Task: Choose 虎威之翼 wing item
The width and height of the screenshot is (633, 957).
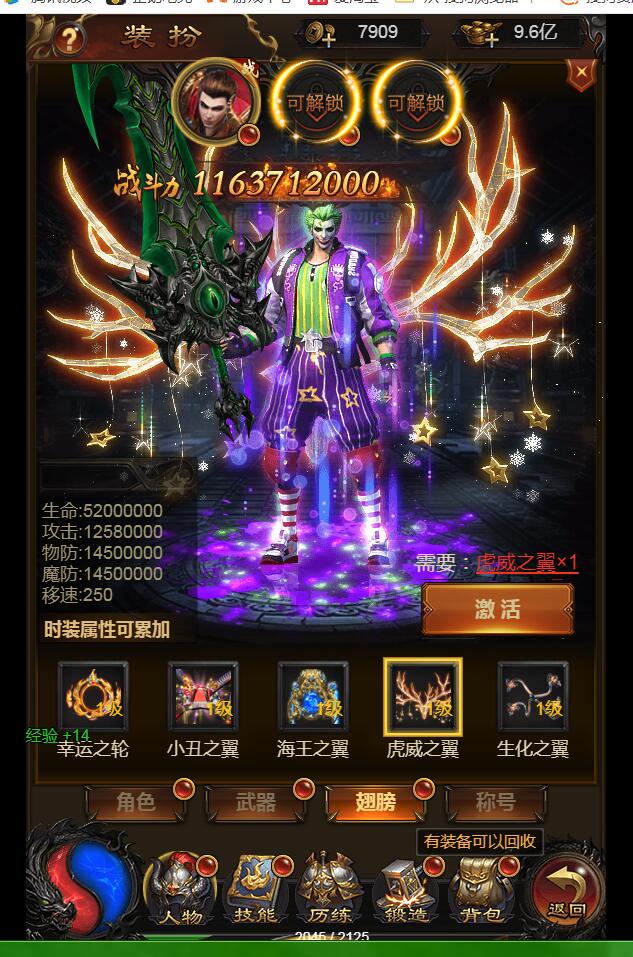Action: coord(423,696)
